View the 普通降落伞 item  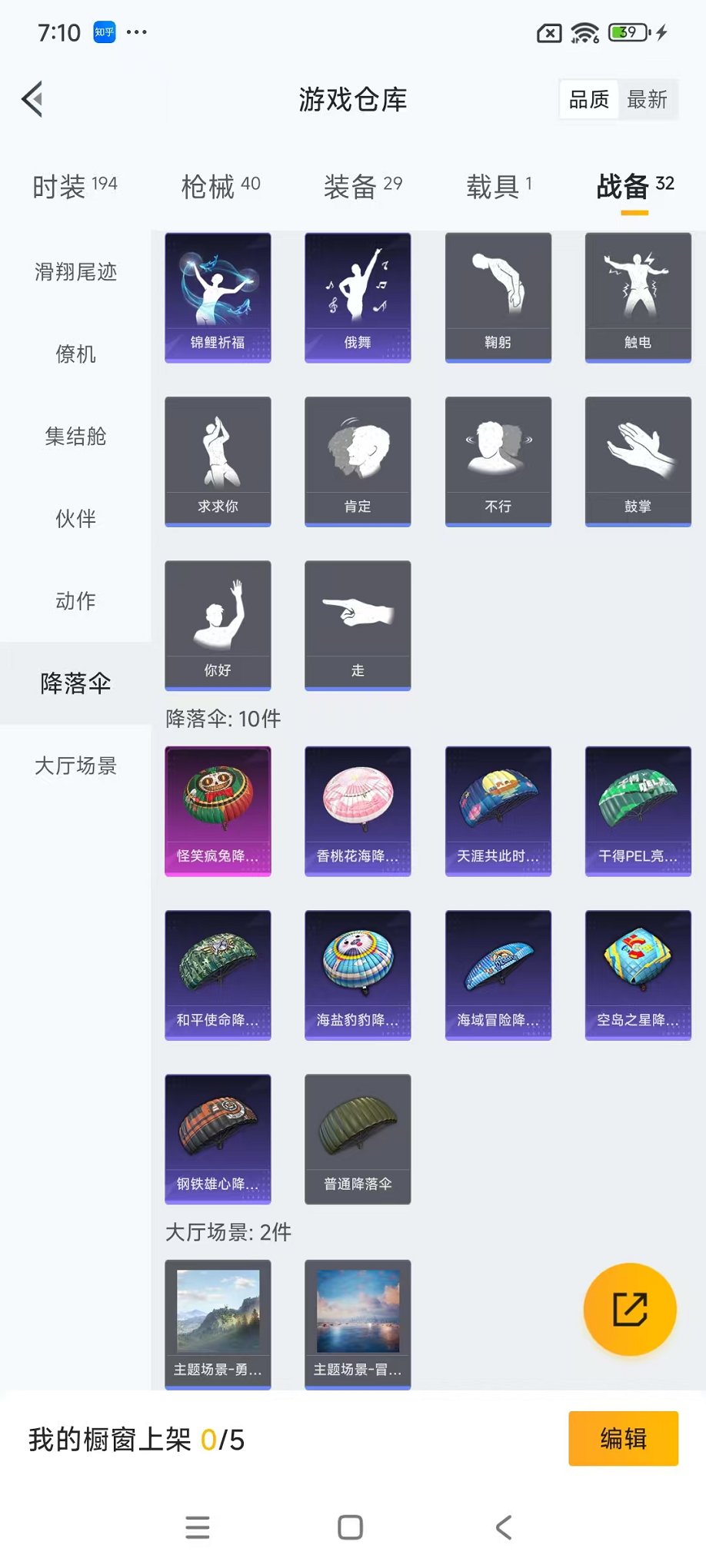pyautogui.click(x=358, y=1138)
